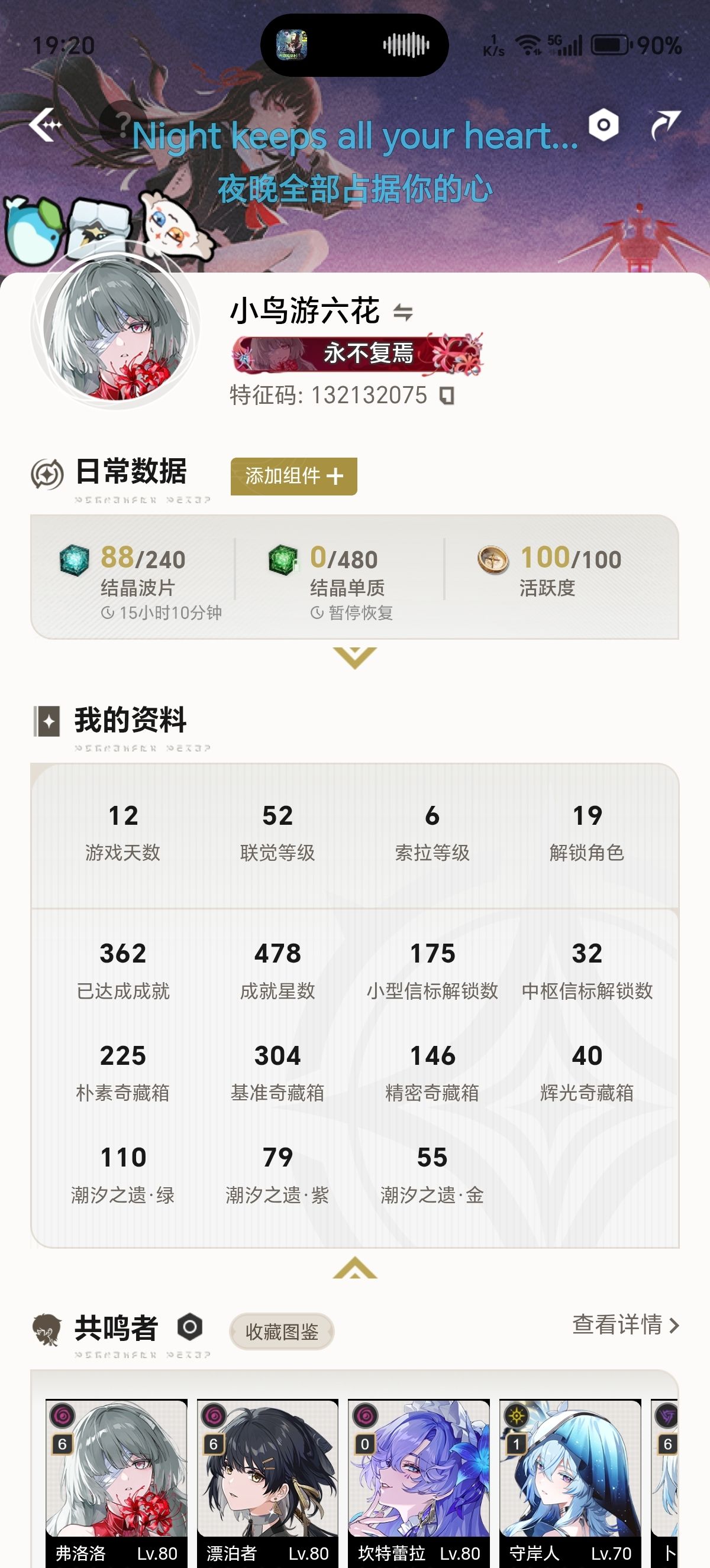The width and height of the screenshot is (710, 1568).
Task: Copy the 特征码 132132075
Action: [x=447, y=396]
